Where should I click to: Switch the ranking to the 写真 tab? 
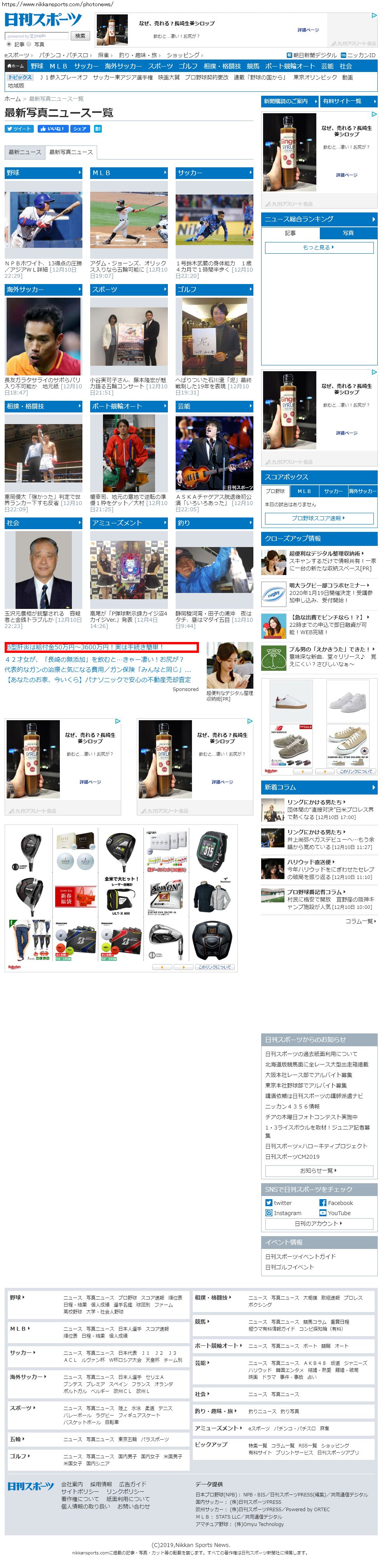[x=348, y=233]
